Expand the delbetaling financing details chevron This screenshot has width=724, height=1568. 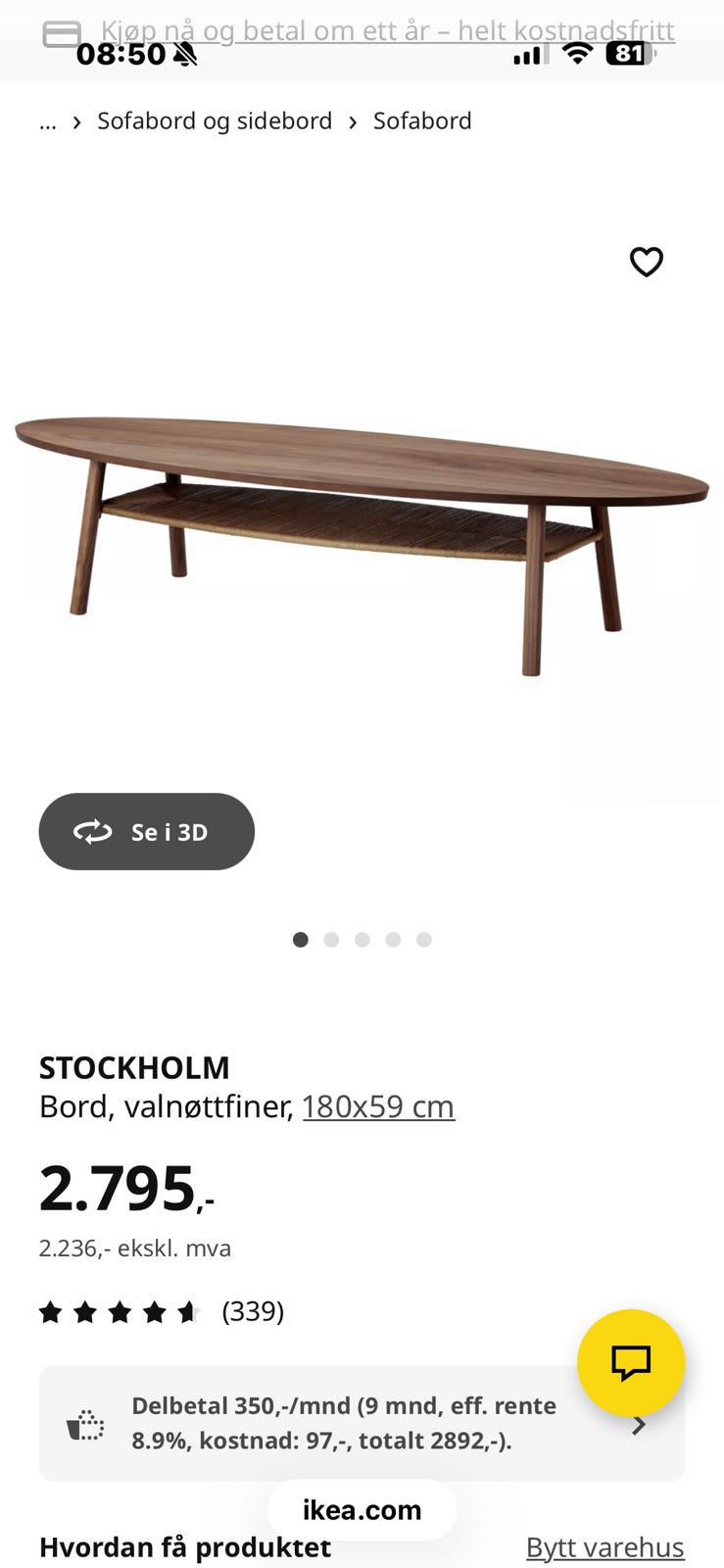pyautogui.click(x=641, y=1426)
